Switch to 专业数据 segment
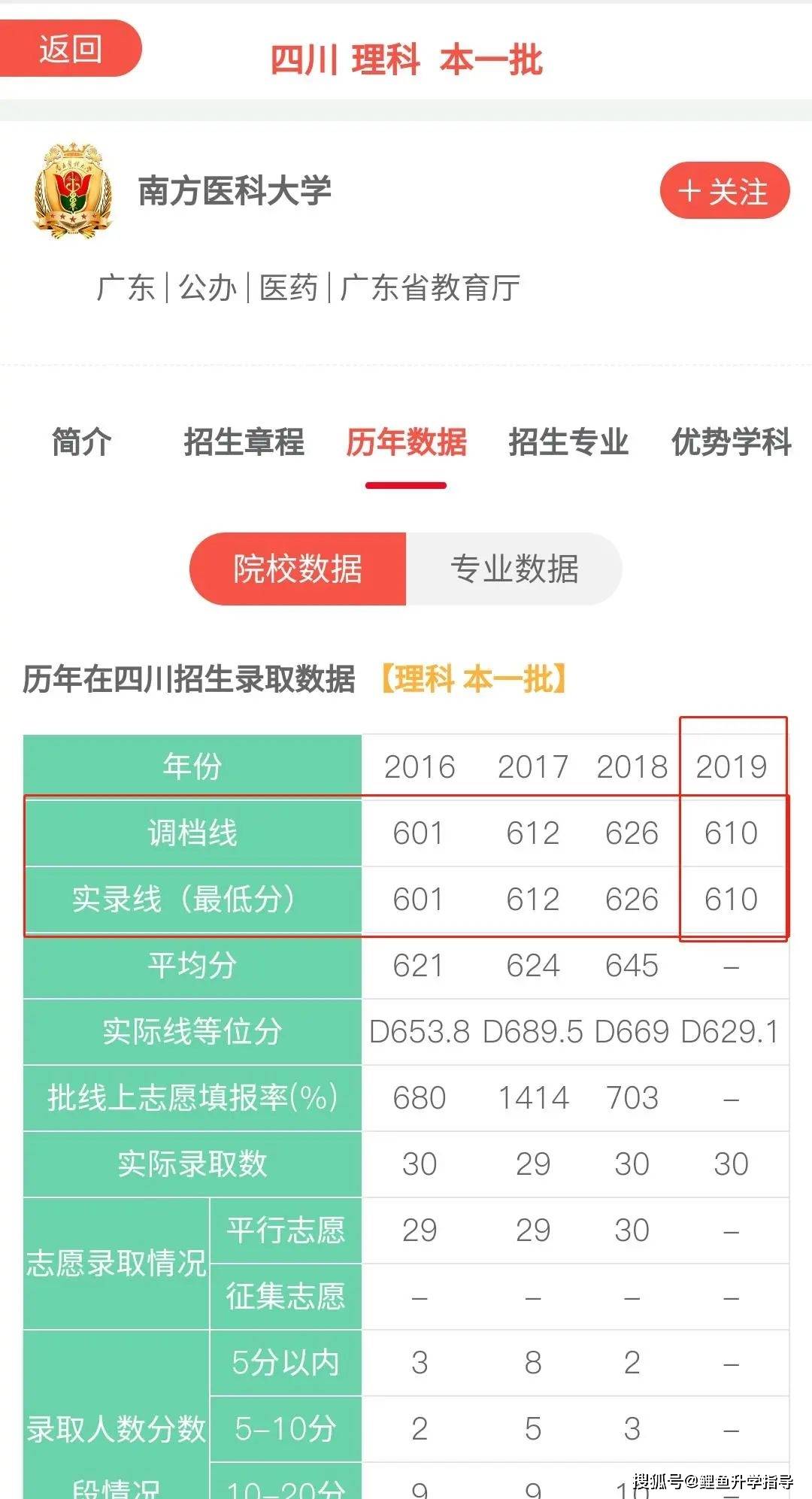Viewport: 812px width, 1499px height. tap(514, 569)
